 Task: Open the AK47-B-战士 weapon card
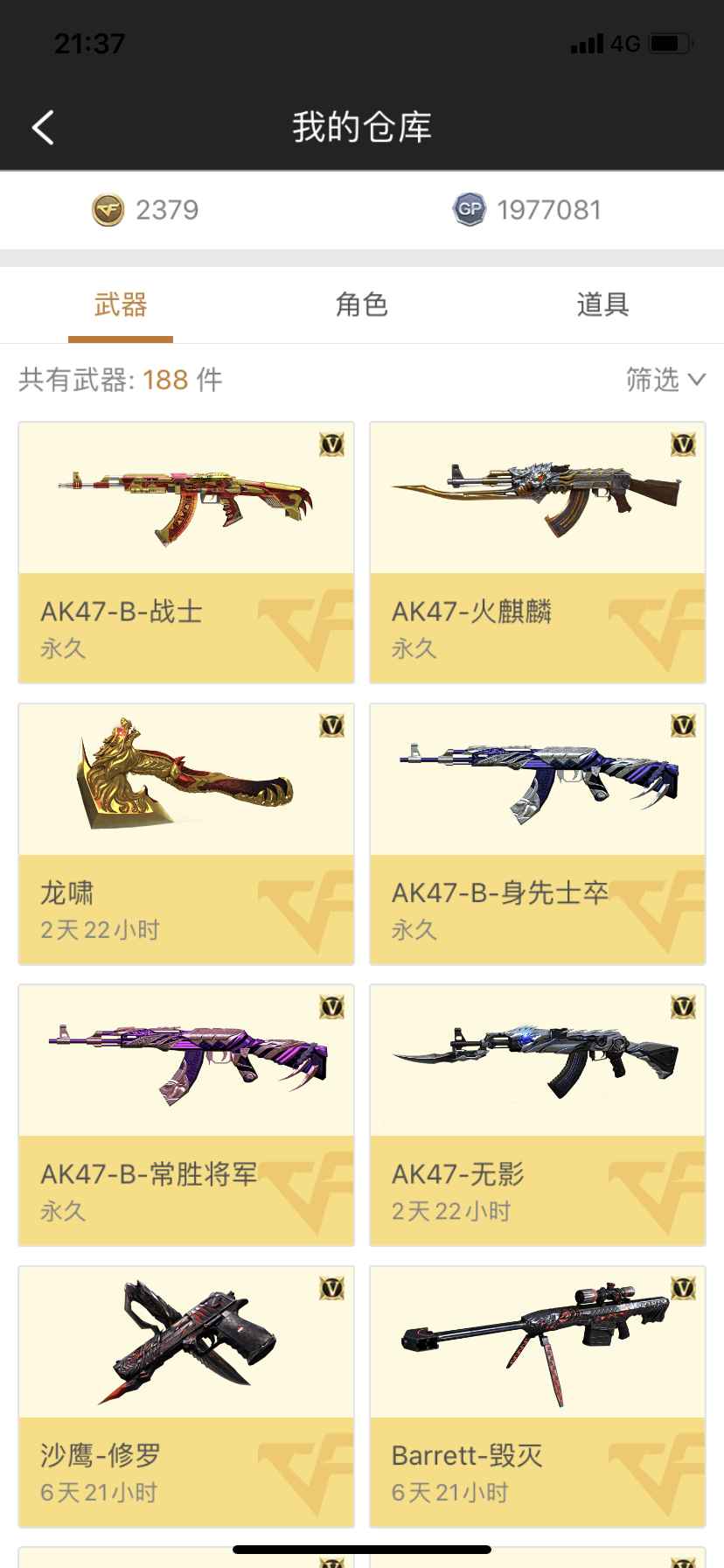point(186,552)
